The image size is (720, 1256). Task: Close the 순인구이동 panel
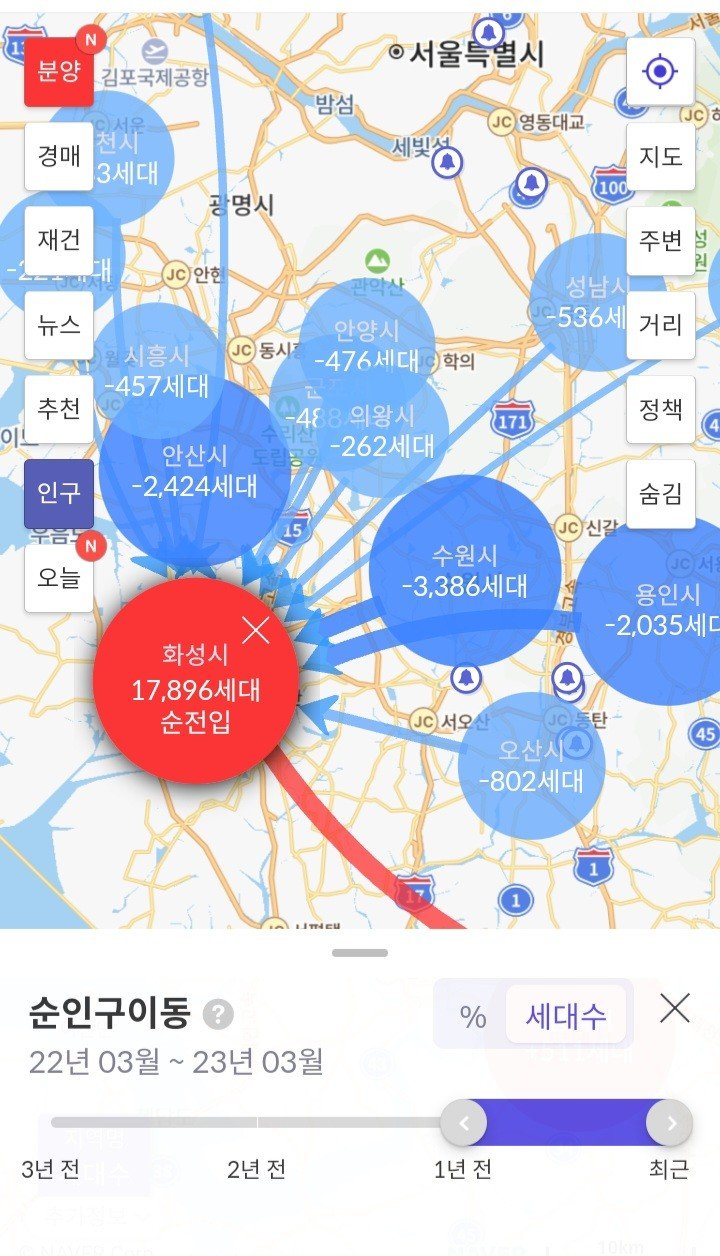pos(675,1009)
